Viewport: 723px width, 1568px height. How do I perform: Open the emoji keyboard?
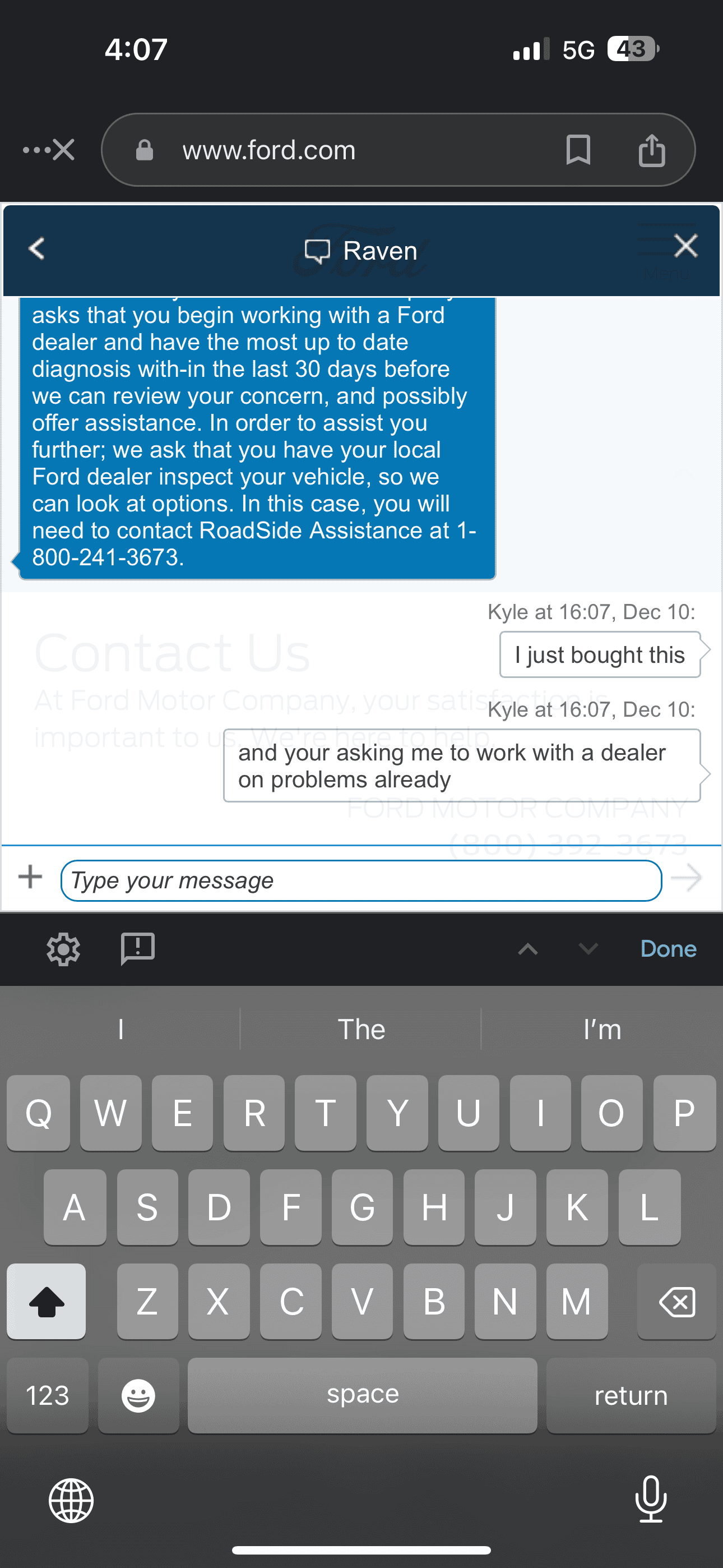coord(138,1395)
